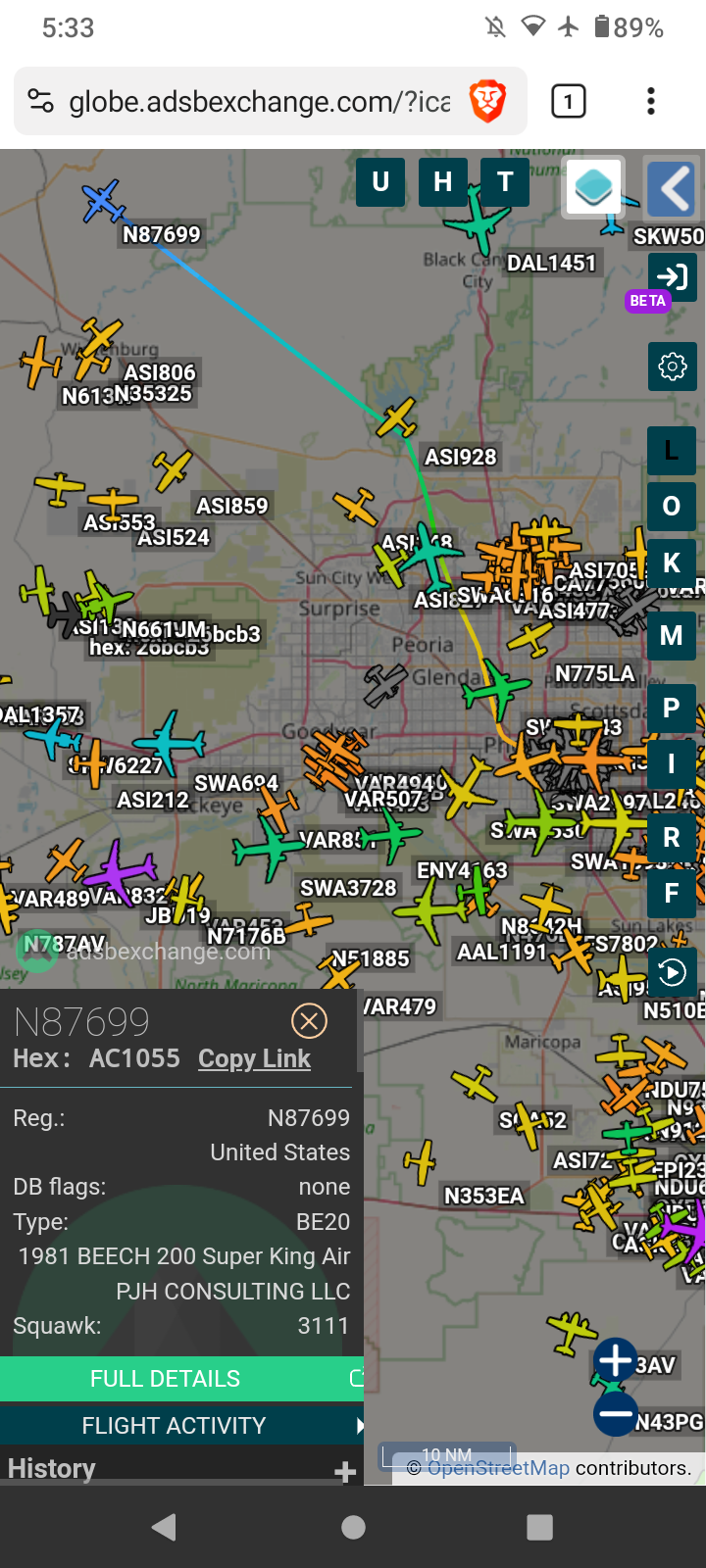Zoom in on the map

click(x=616, y=1360)
